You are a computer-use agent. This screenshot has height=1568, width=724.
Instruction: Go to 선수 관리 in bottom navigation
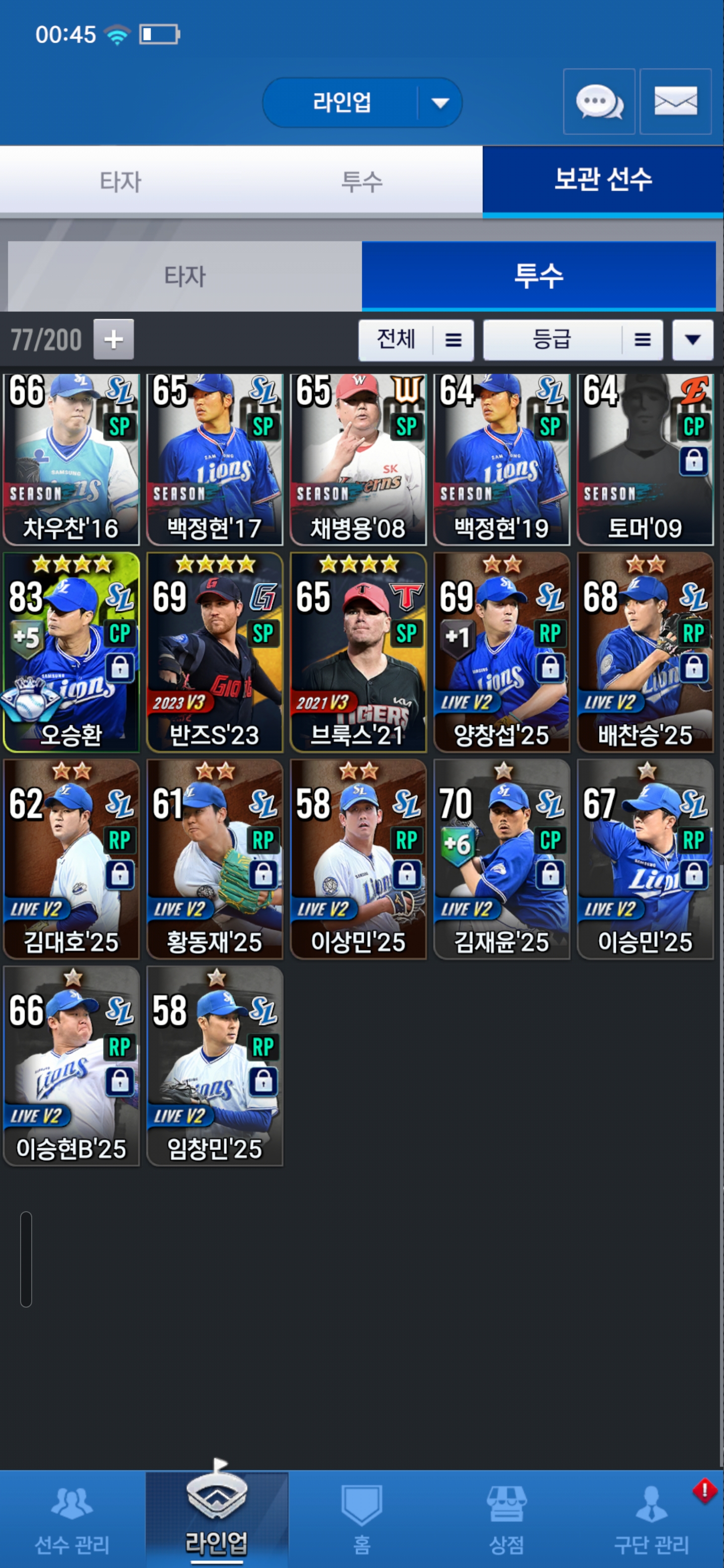coord(72,1519)
